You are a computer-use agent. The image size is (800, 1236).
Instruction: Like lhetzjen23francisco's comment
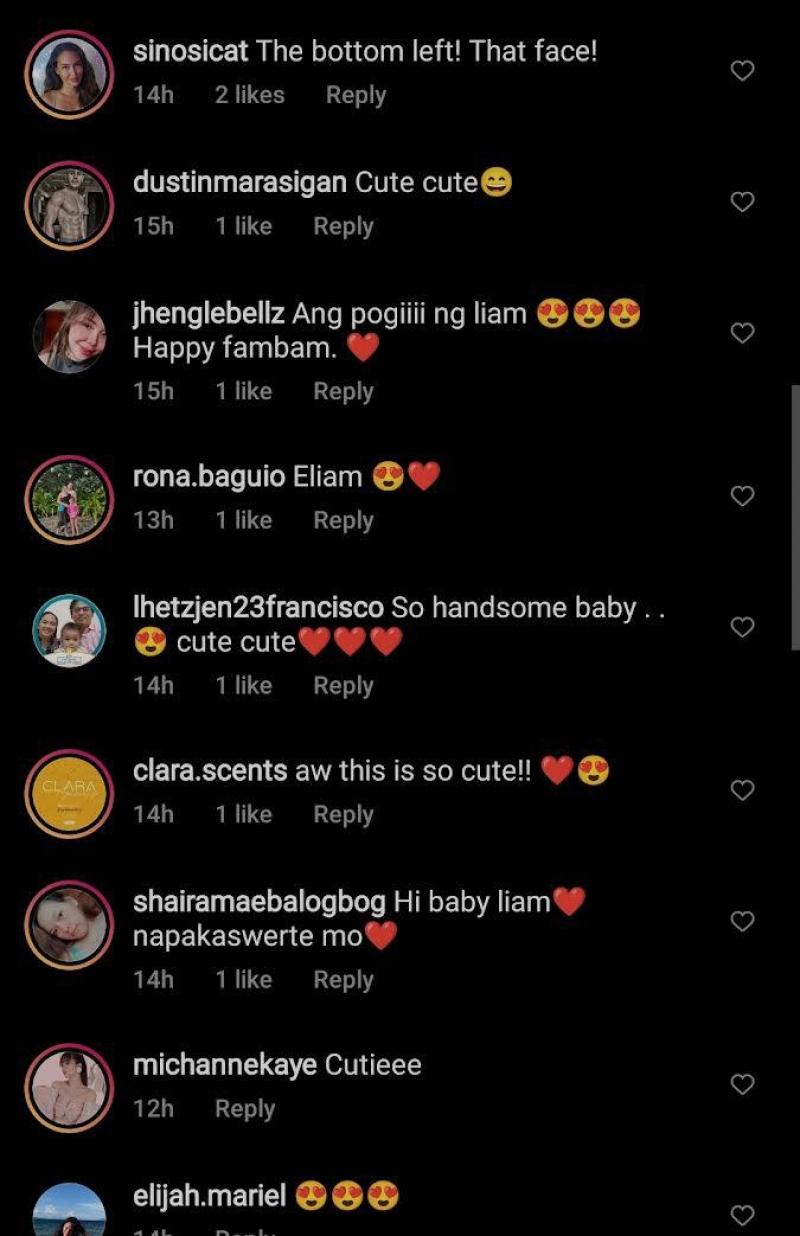tap(742, 627)
